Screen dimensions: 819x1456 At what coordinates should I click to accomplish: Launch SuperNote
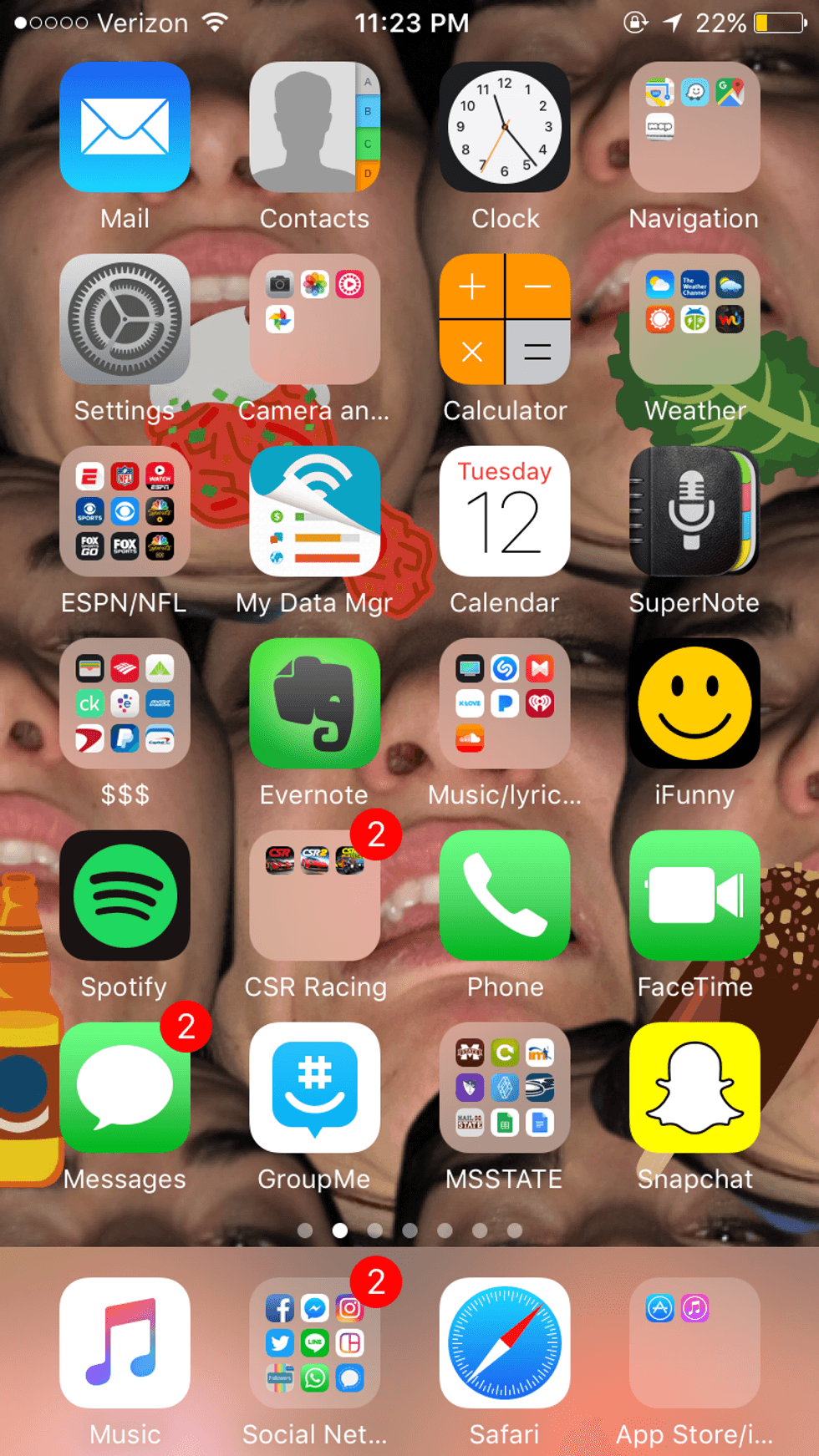(694, 511)
